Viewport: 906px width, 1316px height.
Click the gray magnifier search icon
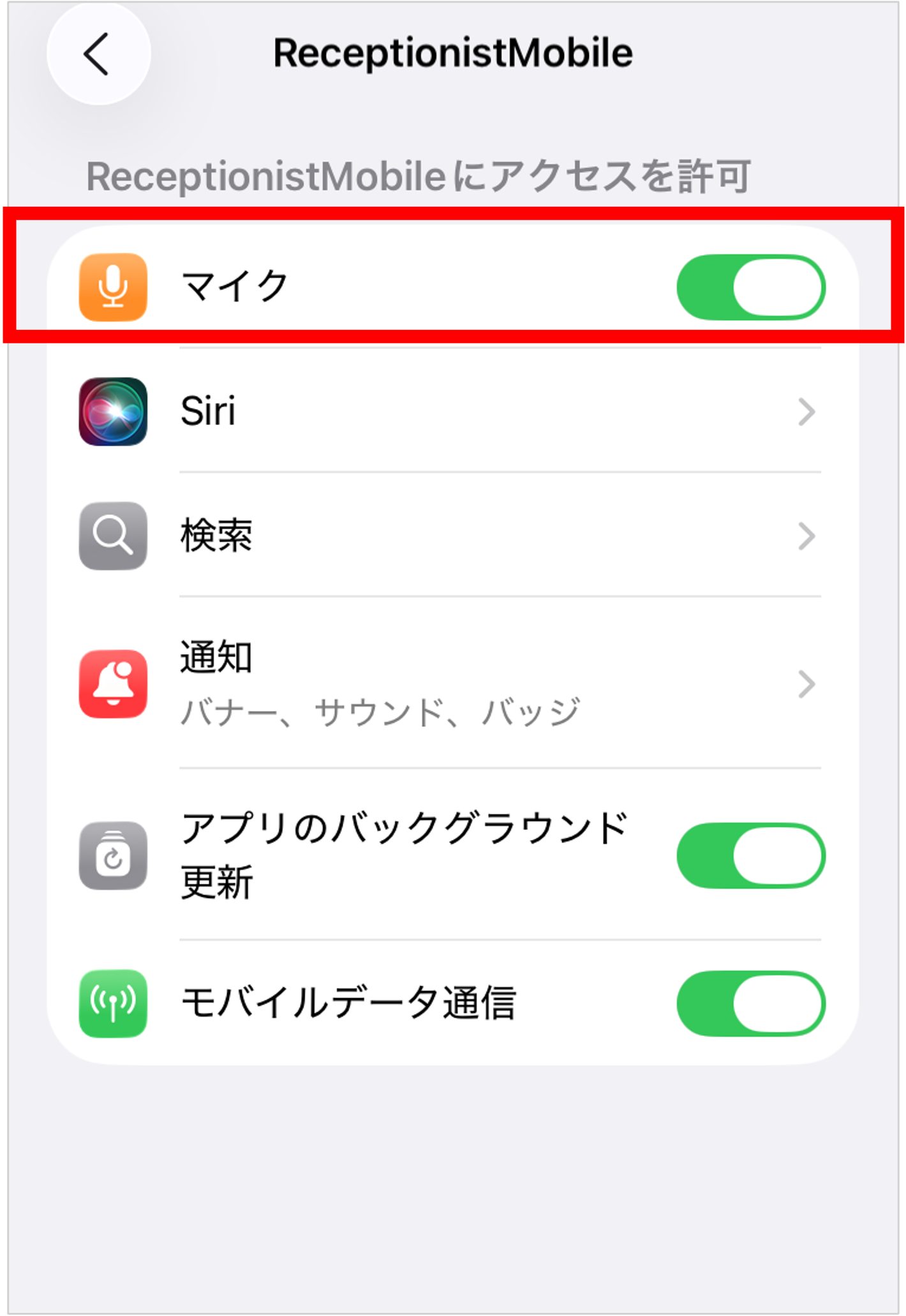pyautogui.click(x=112, y=536)
